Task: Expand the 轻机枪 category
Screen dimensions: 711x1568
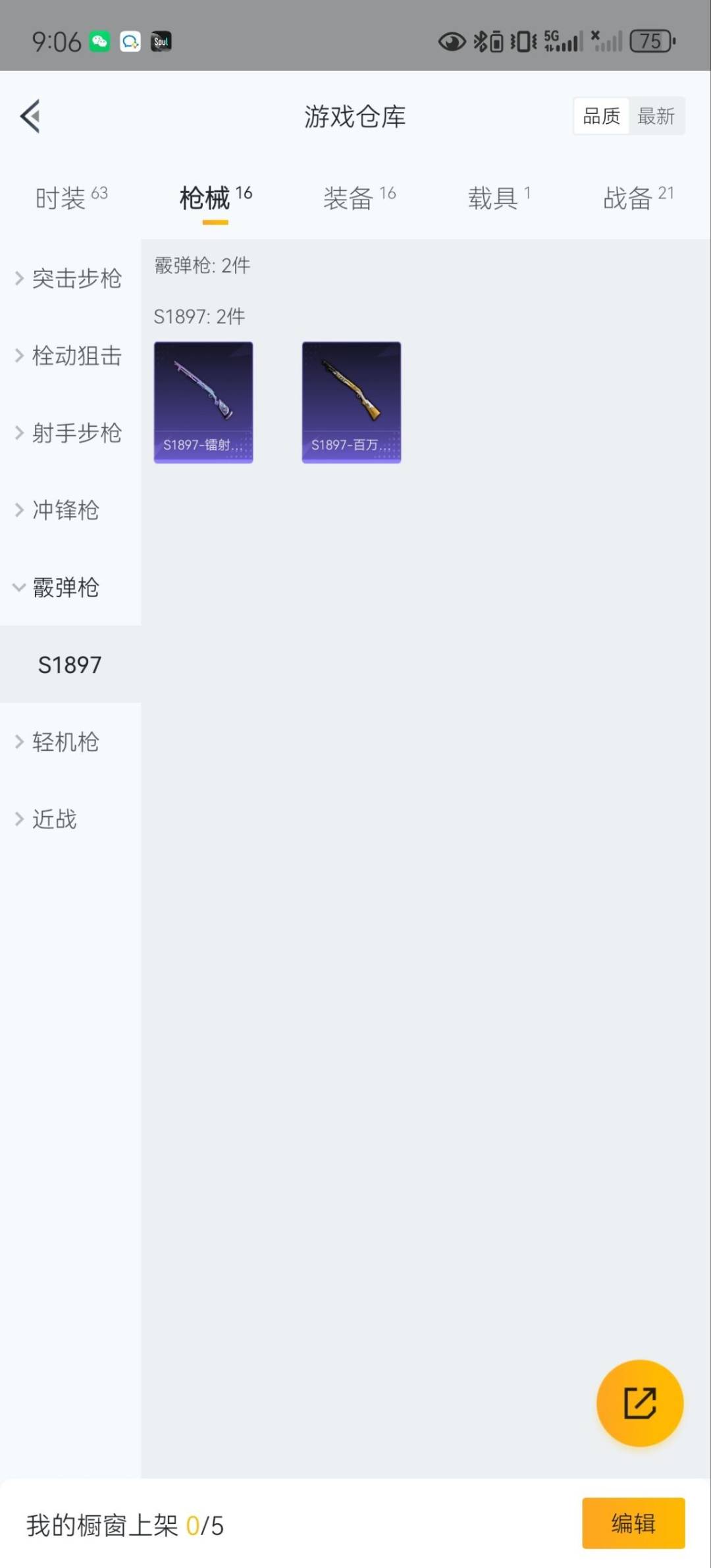Action: tap(59, 742)
